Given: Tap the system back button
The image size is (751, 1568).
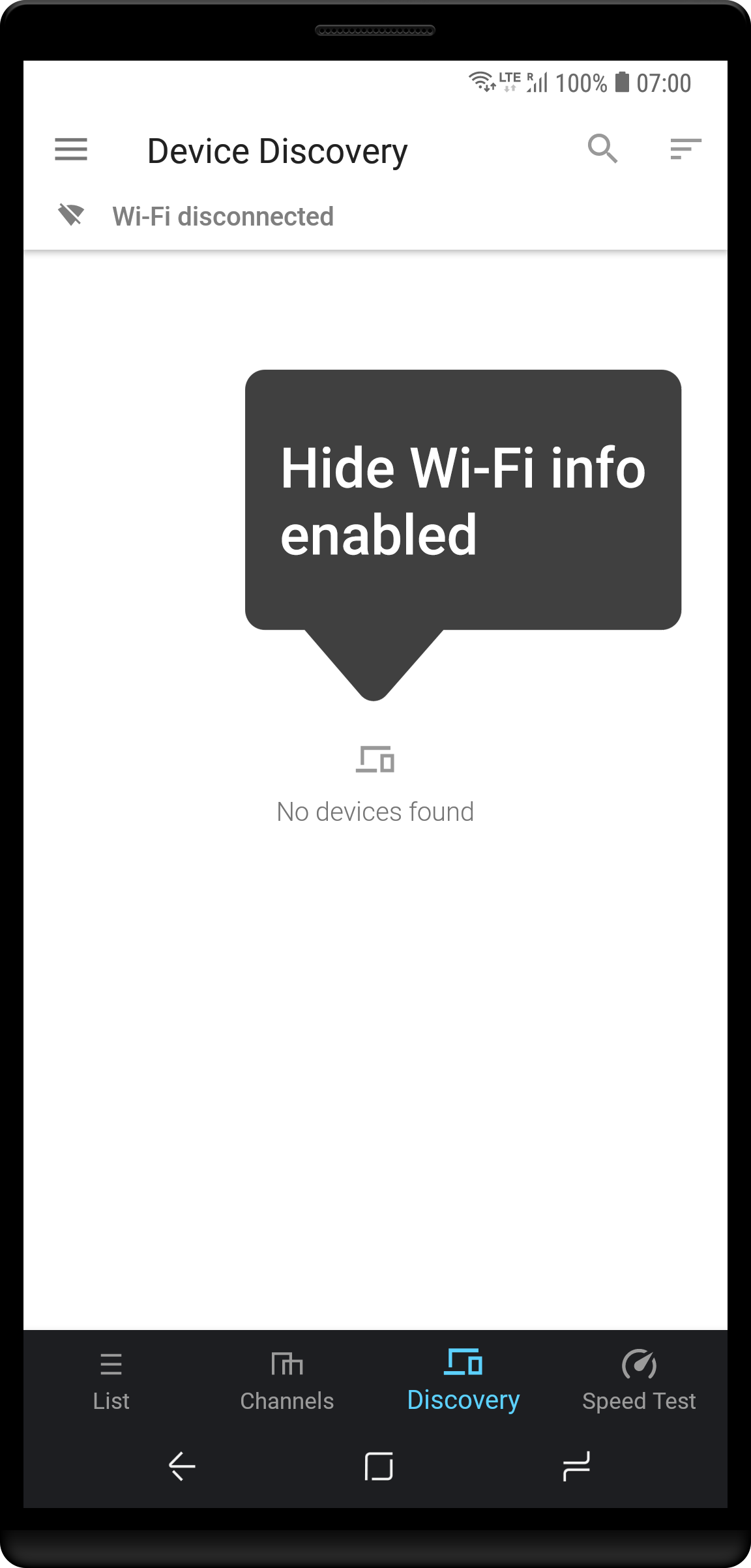Looking at the screenshot, I should point(182,1466).
